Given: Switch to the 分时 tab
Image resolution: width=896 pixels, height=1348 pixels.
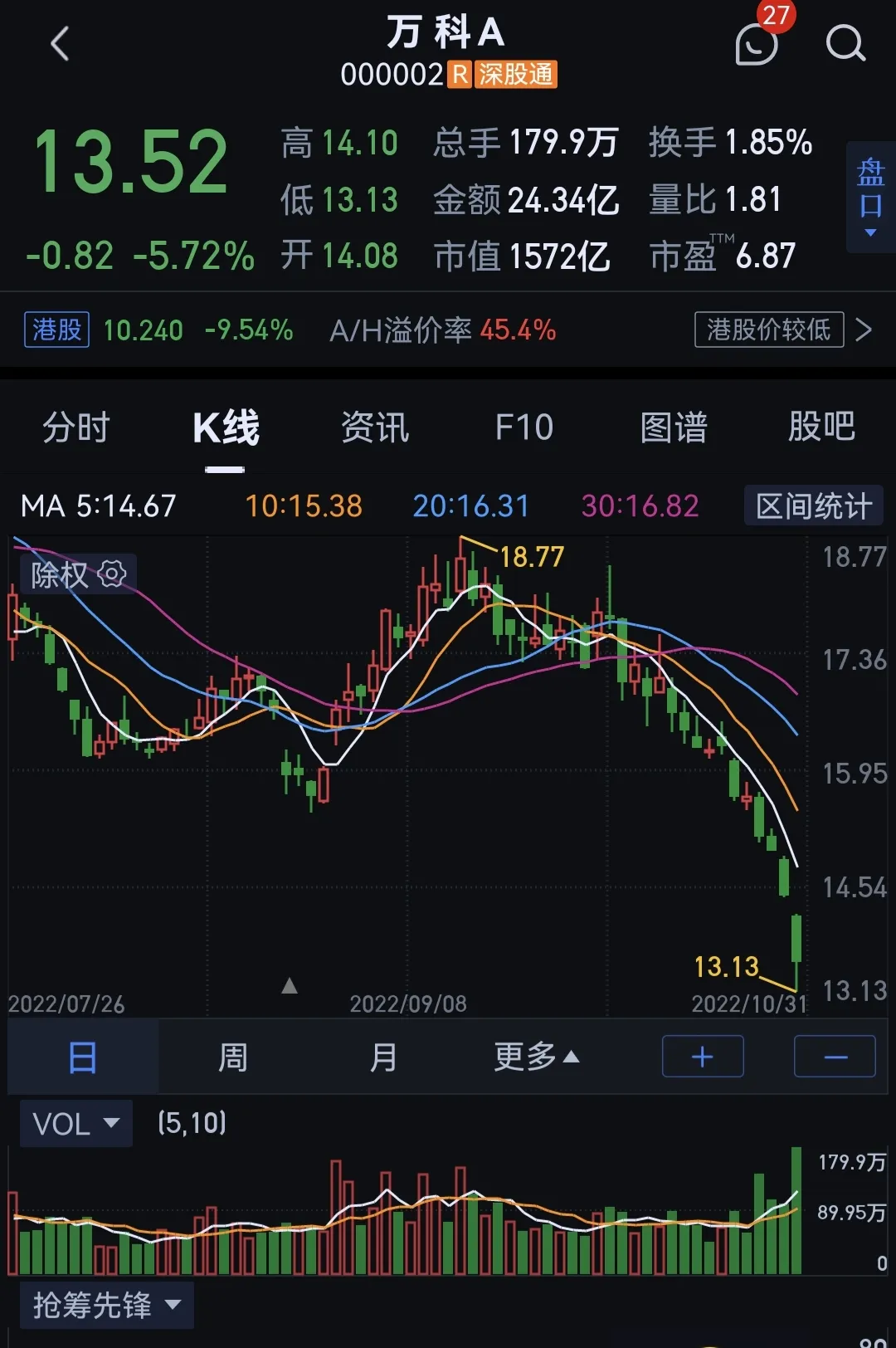Looking at the screenshot, I should point(76,427).
